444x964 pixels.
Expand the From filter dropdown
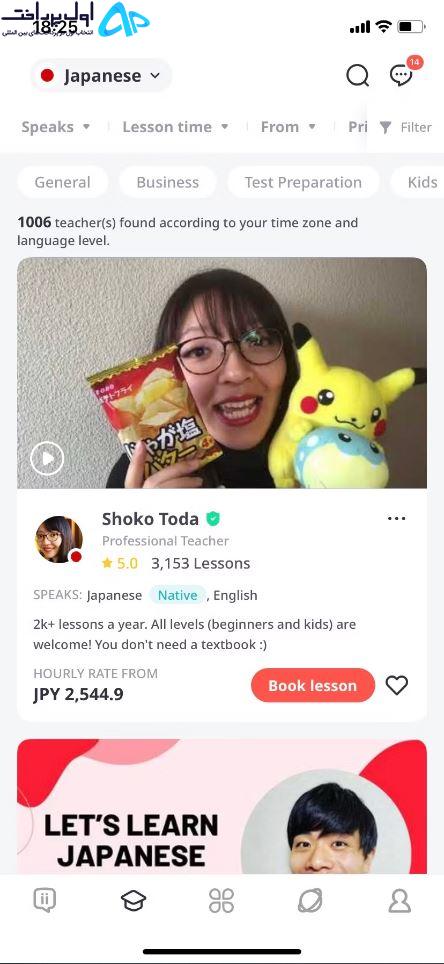coord(288,127)
